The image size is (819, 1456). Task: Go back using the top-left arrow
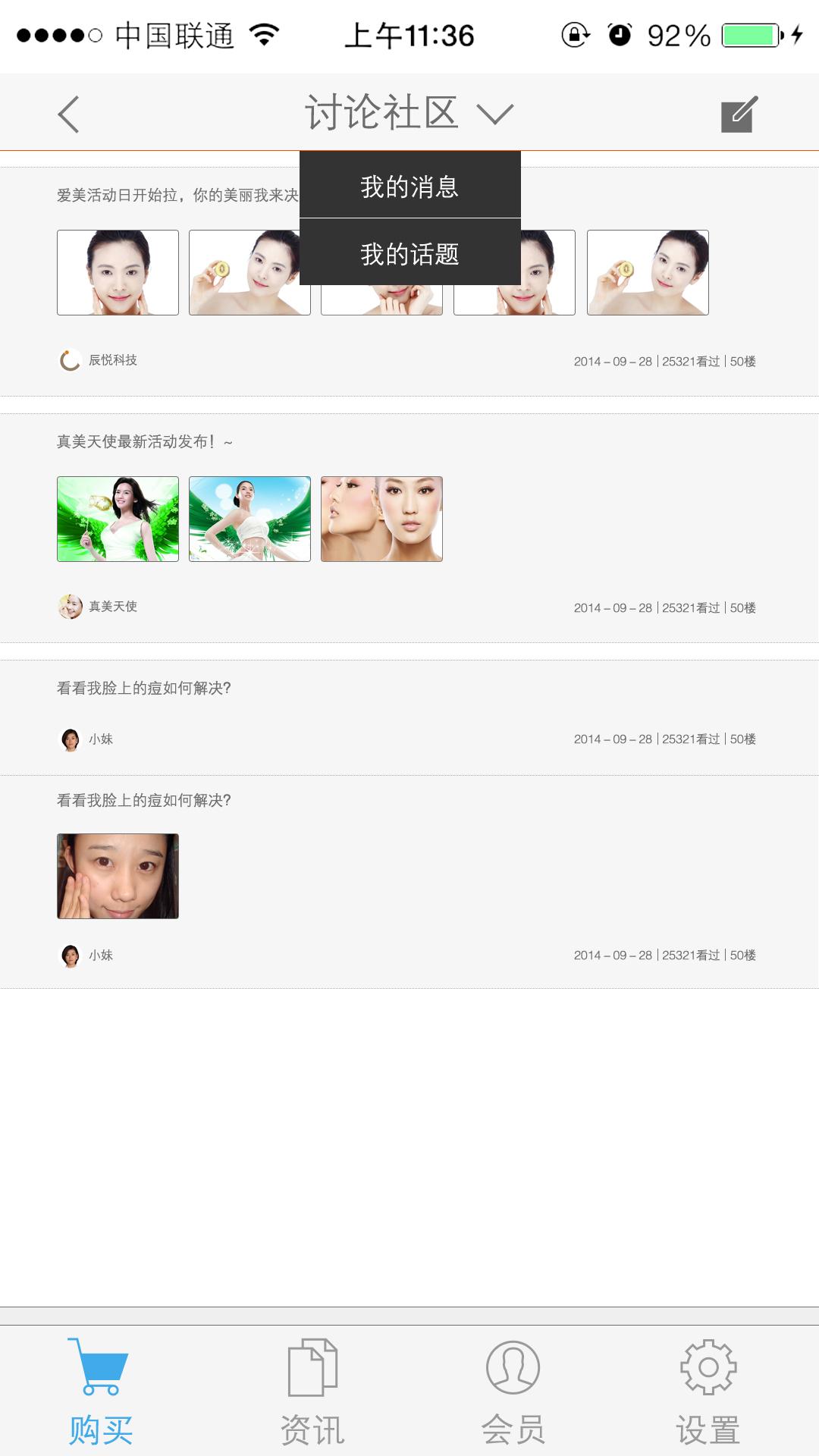tap(68, 115)
